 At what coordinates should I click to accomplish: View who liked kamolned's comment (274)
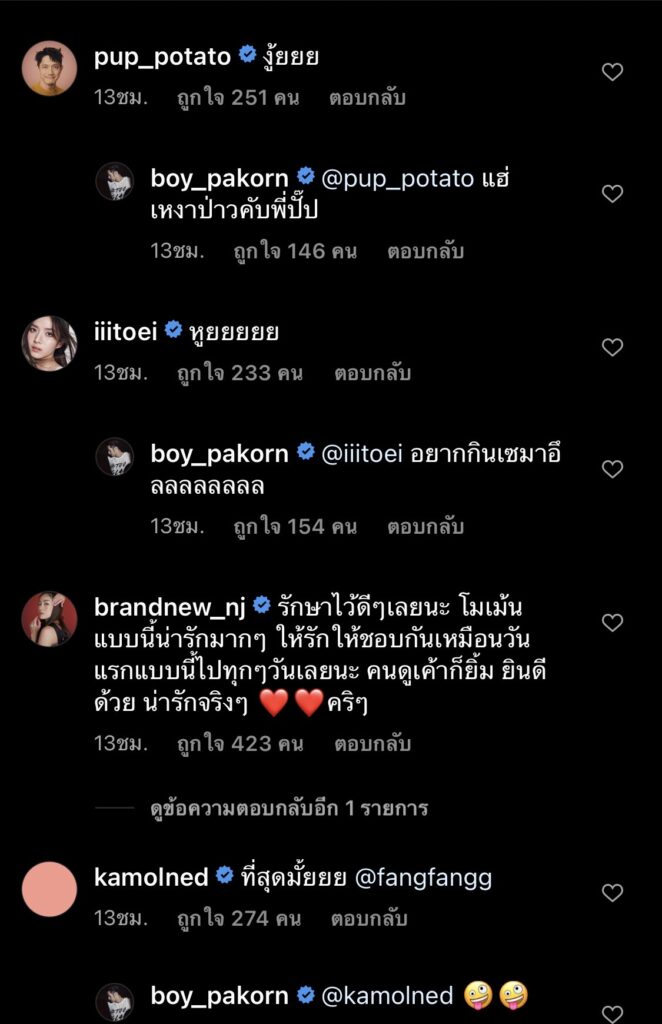point(239,918)
